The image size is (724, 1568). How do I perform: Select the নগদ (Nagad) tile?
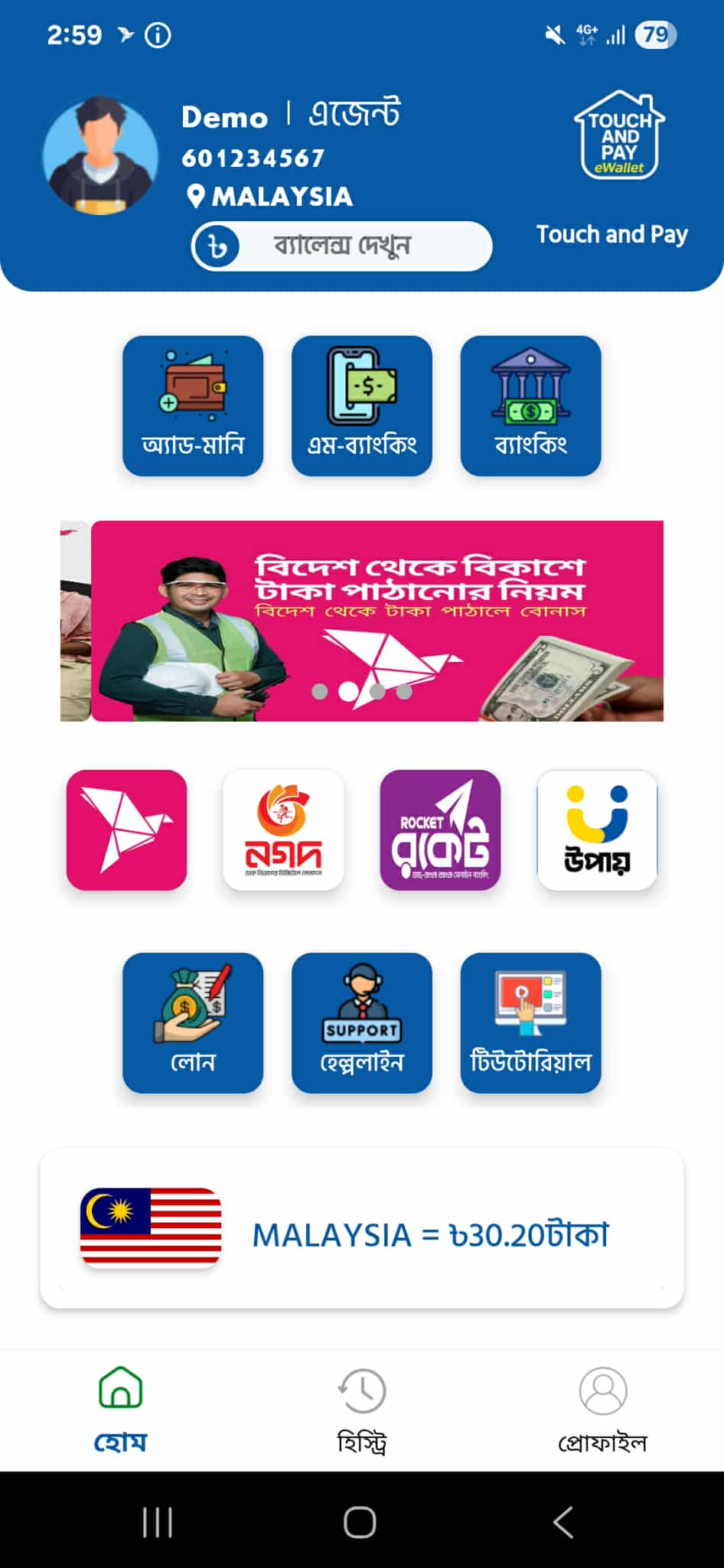click(283, 830)
